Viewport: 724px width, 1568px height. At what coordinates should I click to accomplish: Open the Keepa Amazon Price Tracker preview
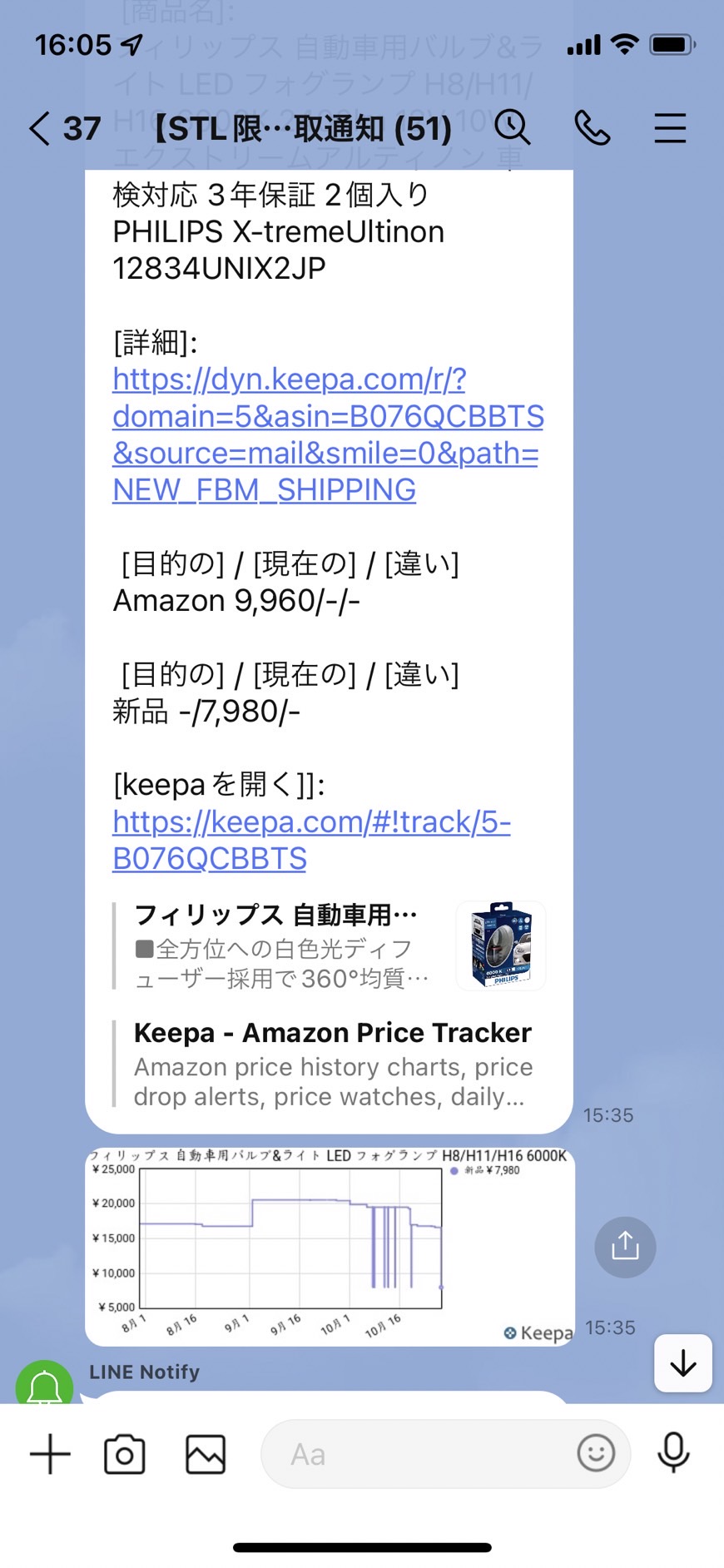click(332, 1064)
